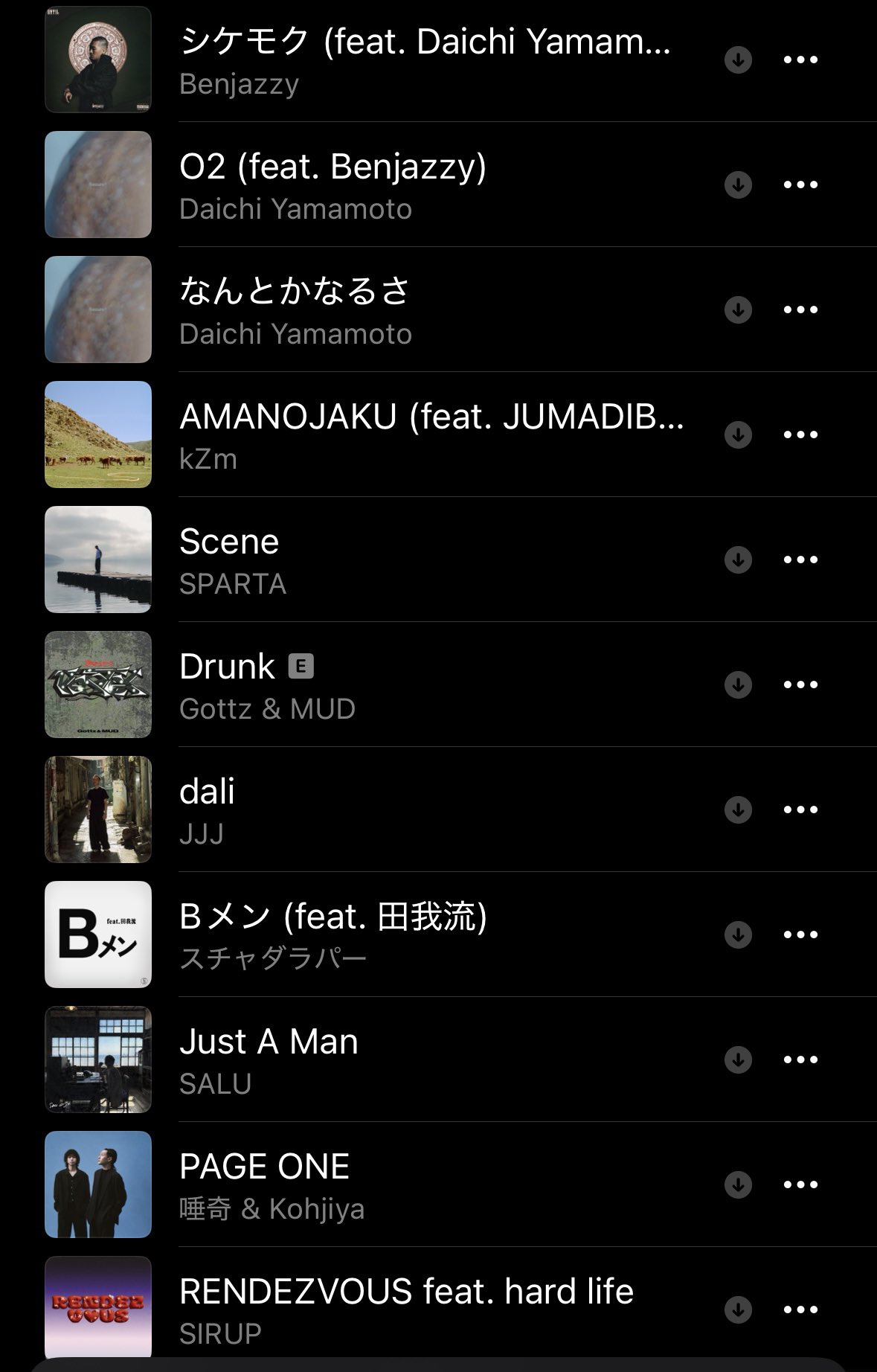Download O2 (feat. Benjazzy)
Viewport: 877px width, 1372px height.
coord(738,185)
